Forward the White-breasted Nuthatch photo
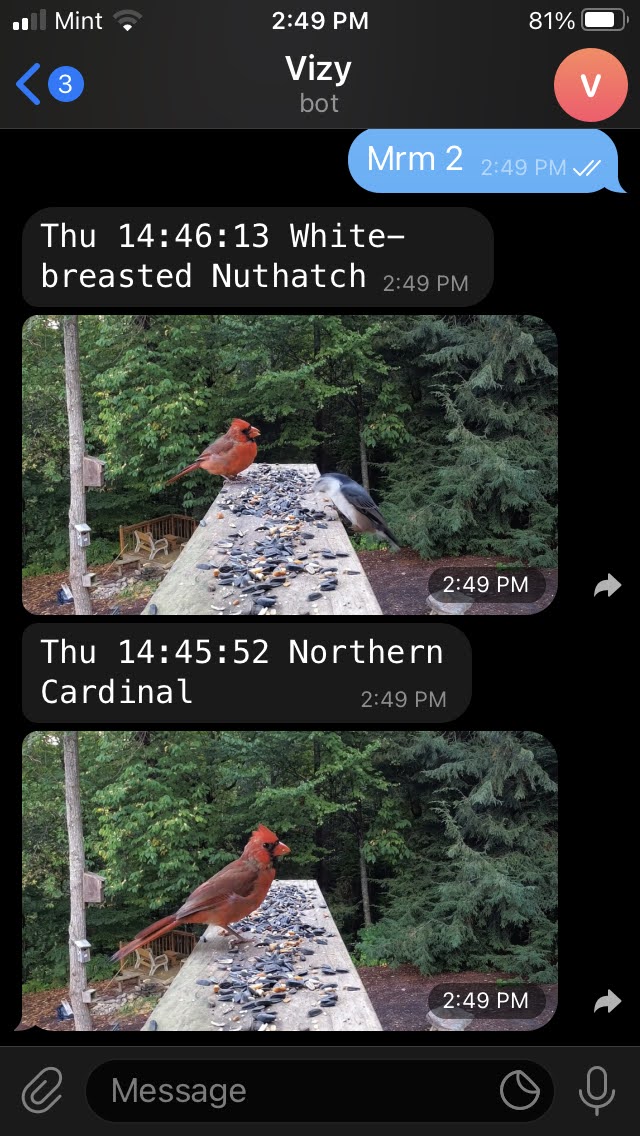 click(607, 586)
